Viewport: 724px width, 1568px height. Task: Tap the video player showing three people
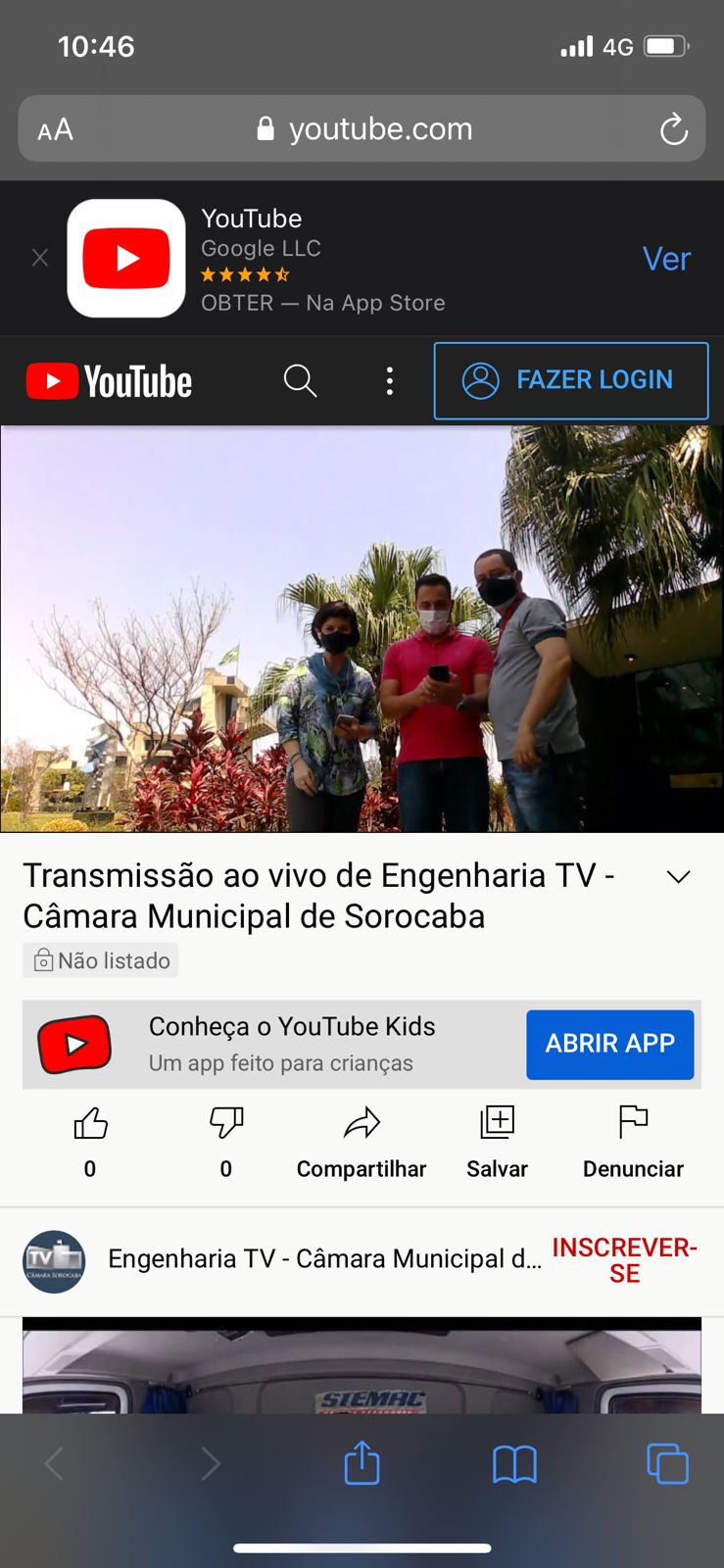point(362,628)
